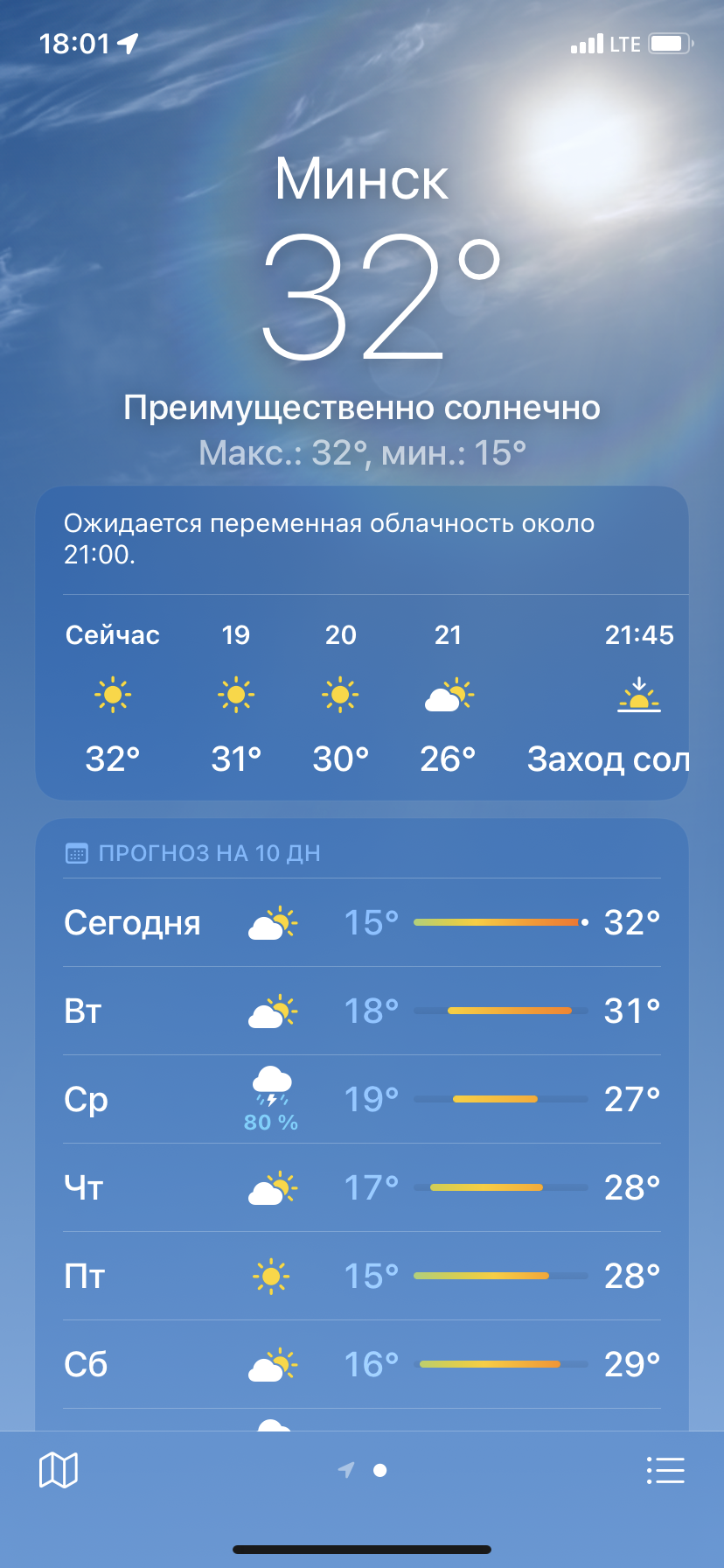This screenshot has height=1568, width=724.
Task: Toggle the cellular signal status indicator
Action: [x=582, y=42]
